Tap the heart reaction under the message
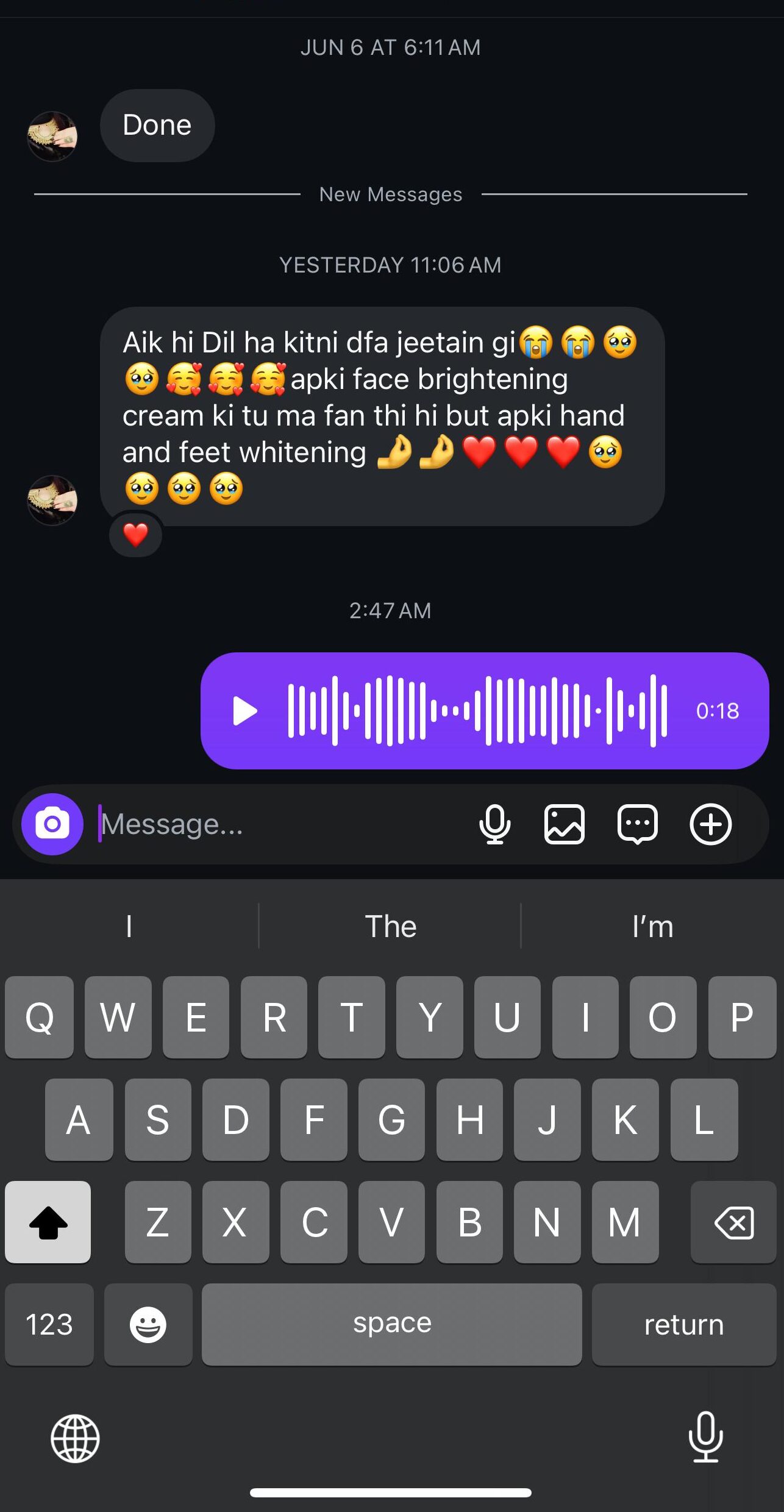 [135, 535]
